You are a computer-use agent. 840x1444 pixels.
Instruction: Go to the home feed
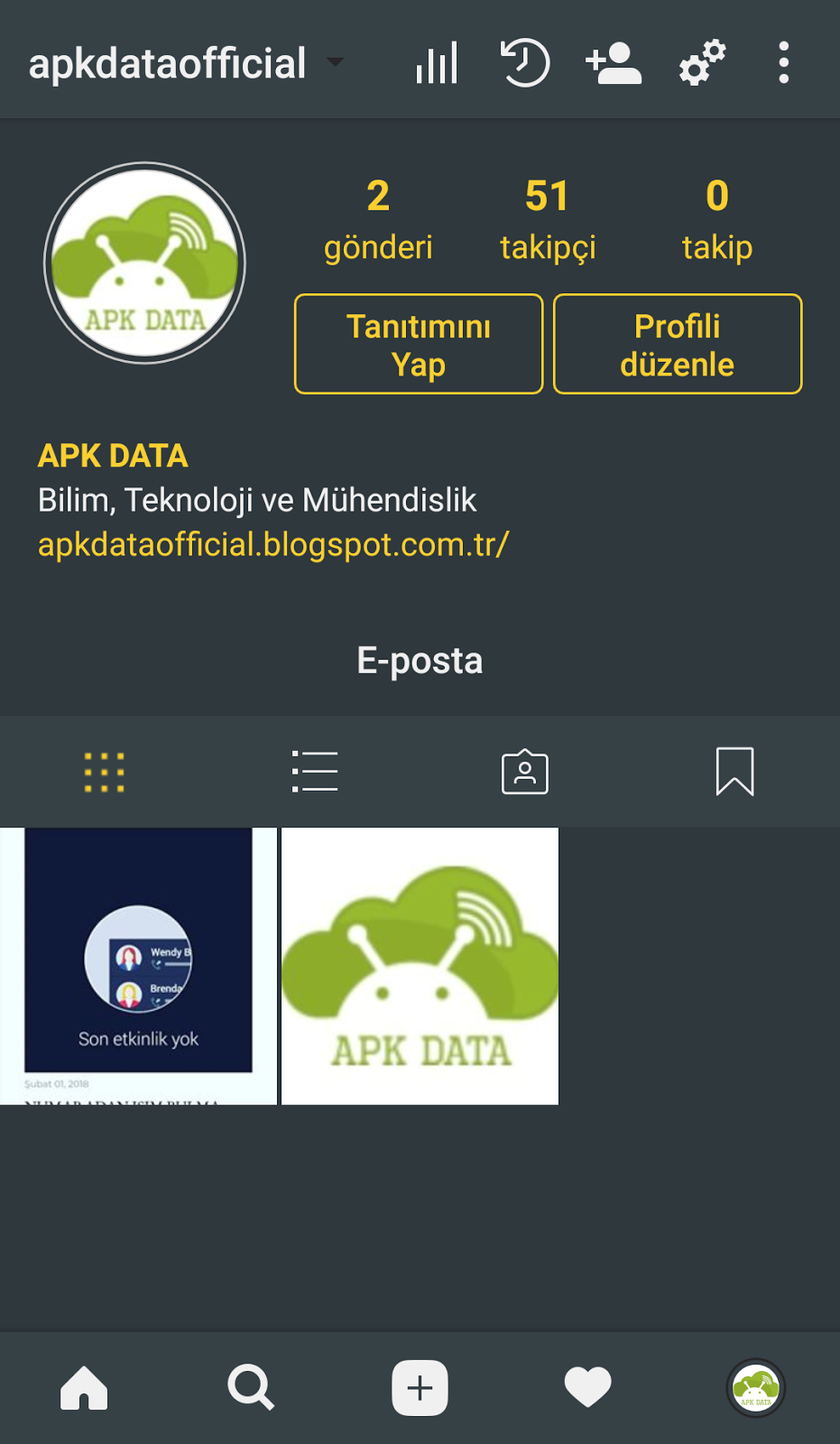84,1387
